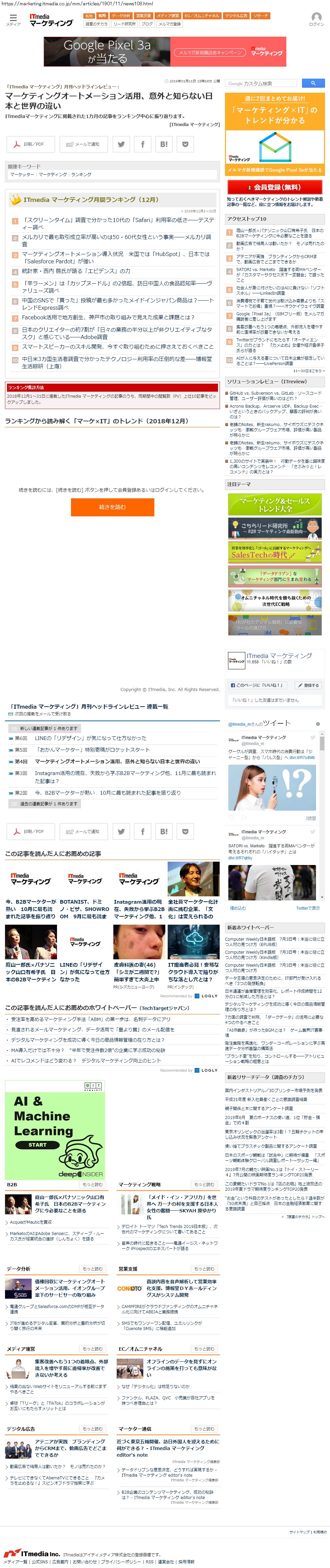
Task: Tap START on the AI & Machine Learning banner
Action: pos(37,1145)
